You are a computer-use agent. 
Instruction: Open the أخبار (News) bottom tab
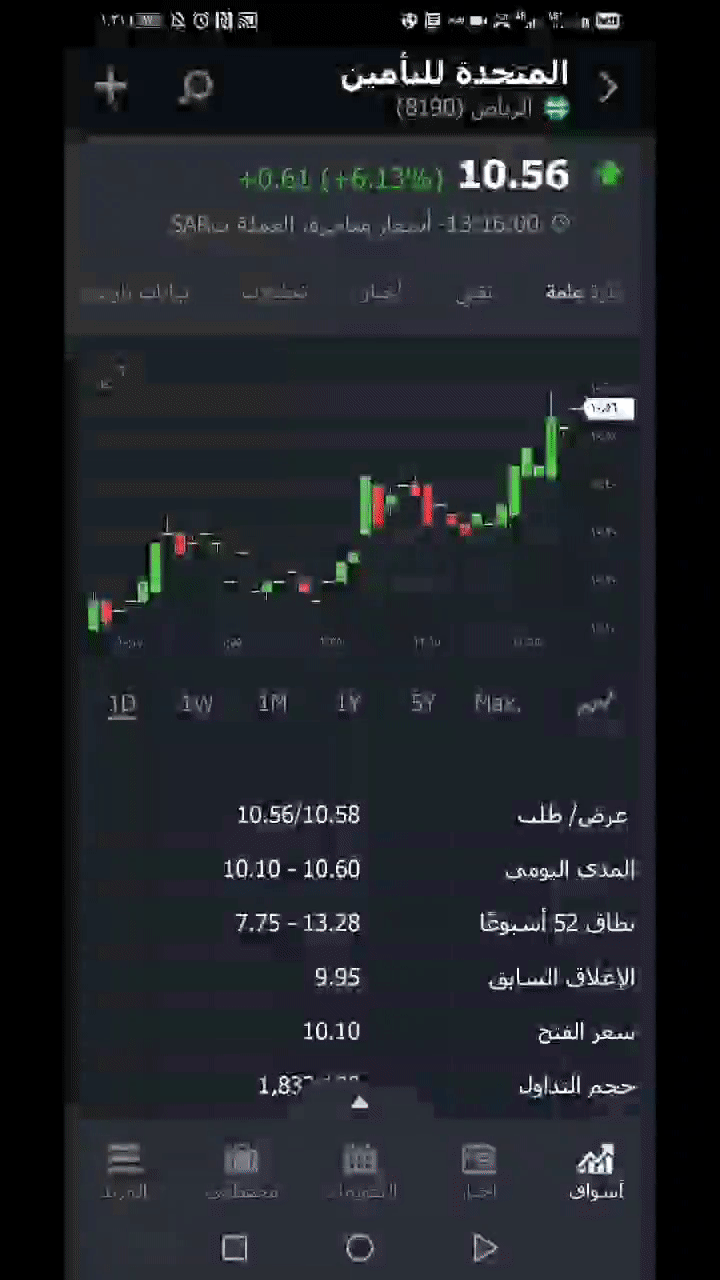pos(479,1172)
